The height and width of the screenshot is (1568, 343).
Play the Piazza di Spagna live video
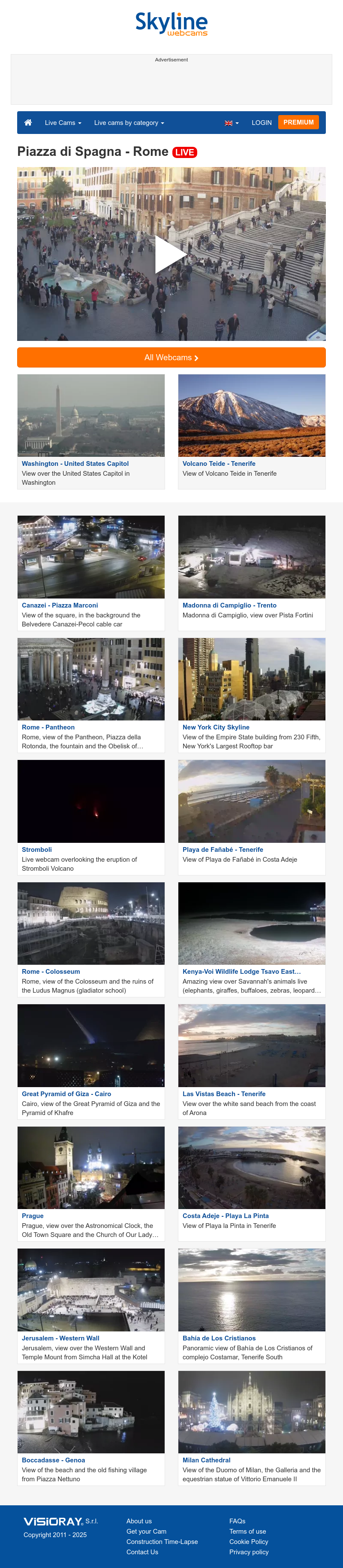pyautogui.click(x=171, y=254)
